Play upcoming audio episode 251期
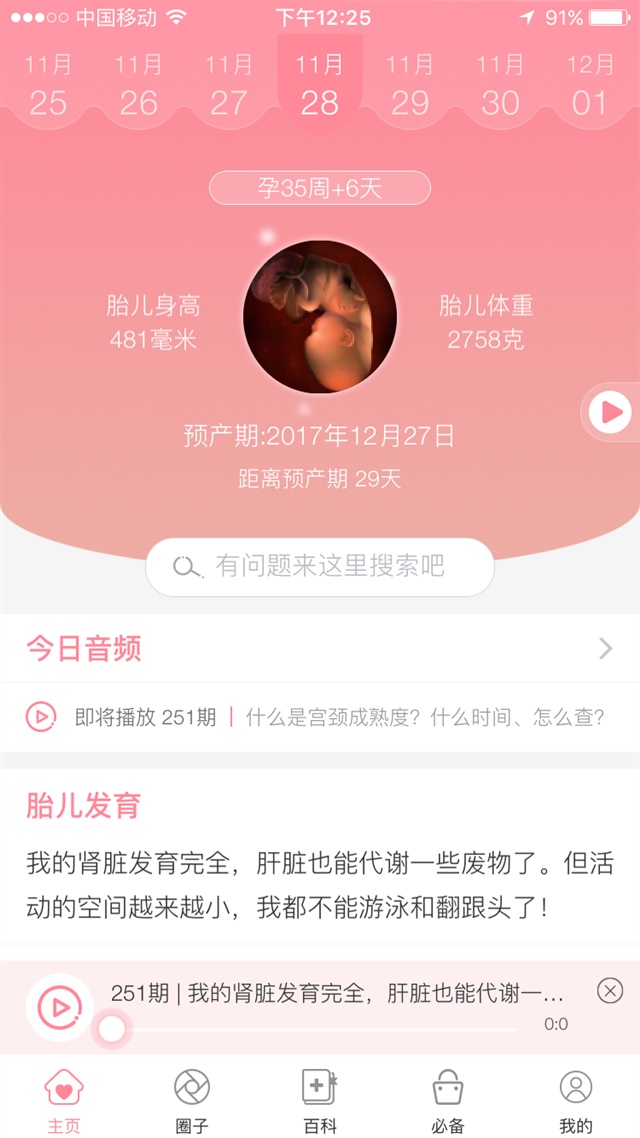This screenshot has height=1138, width=640. click(41, 717)
